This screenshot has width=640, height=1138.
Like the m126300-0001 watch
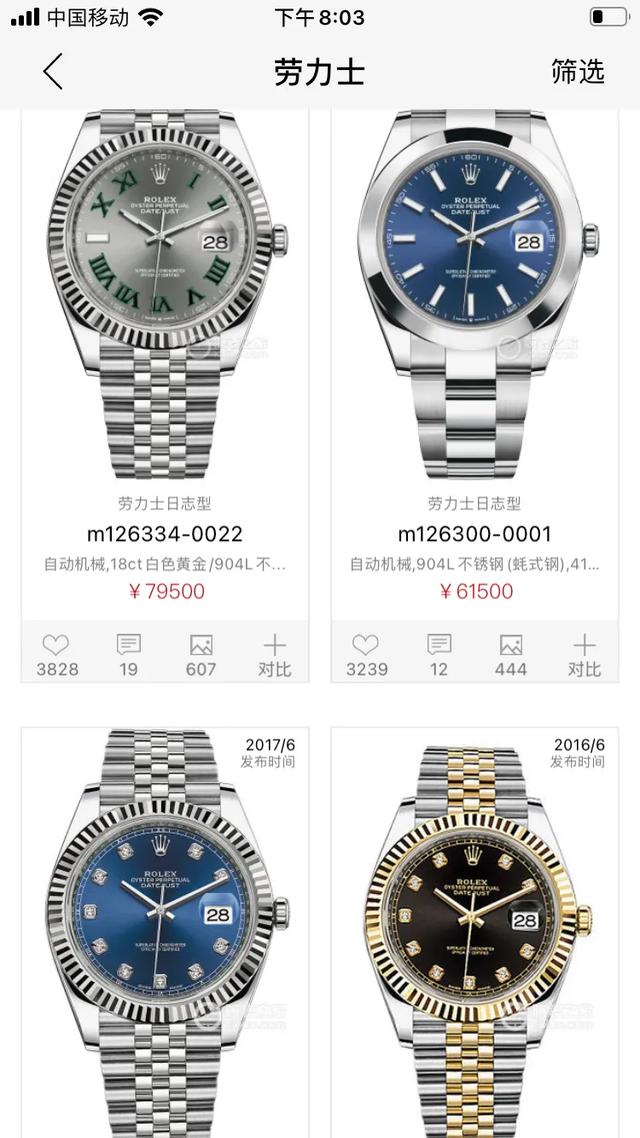click(367, 654)
